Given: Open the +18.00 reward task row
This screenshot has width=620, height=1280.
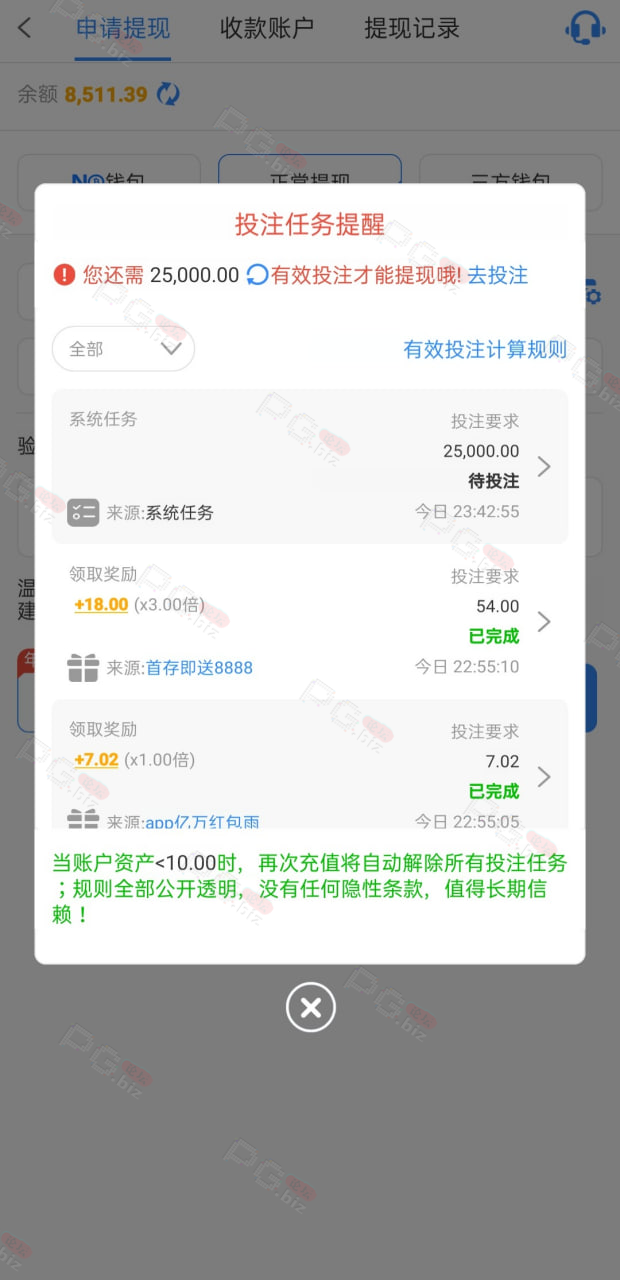Looking at the screenshot, I should point(310,621).
